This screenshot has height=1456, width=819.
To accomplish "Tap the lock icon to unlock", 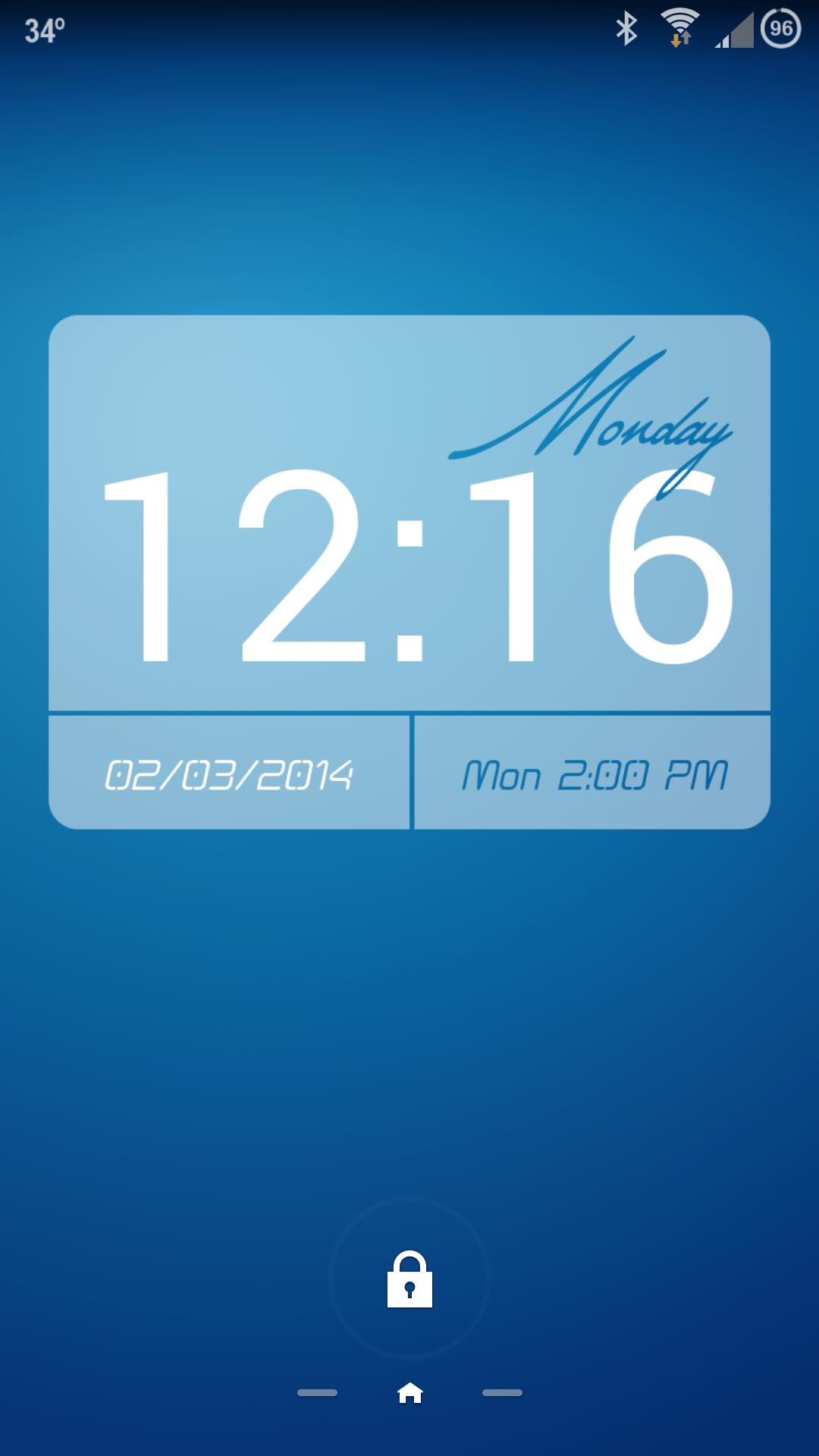I will pos(409,1279).
